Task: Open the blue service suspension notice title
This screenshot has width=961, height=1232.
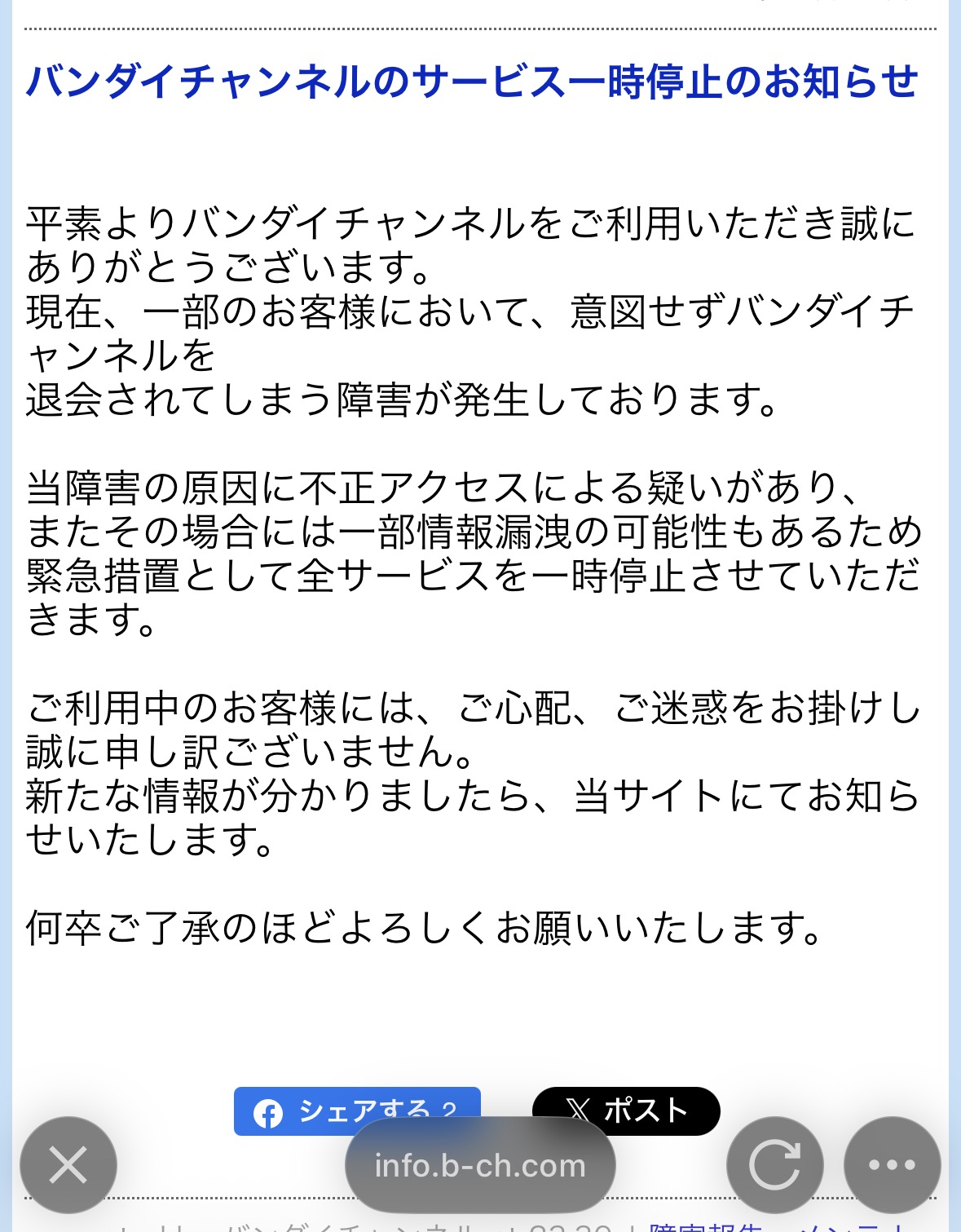Action: 473,82
